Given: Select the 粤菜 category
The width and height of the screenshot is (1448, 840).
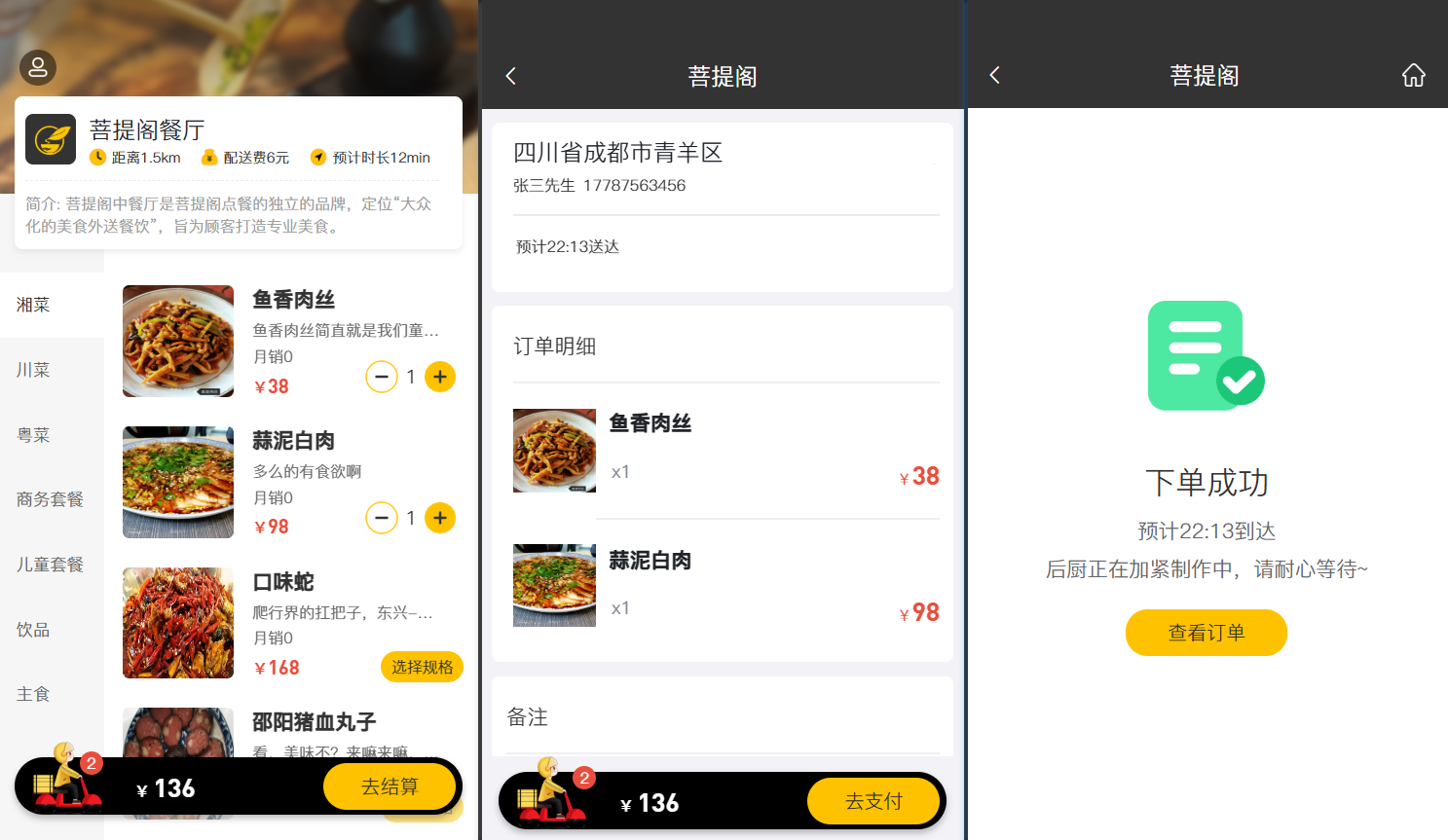Looking at the screenshot, I should [x=33, y=435].
